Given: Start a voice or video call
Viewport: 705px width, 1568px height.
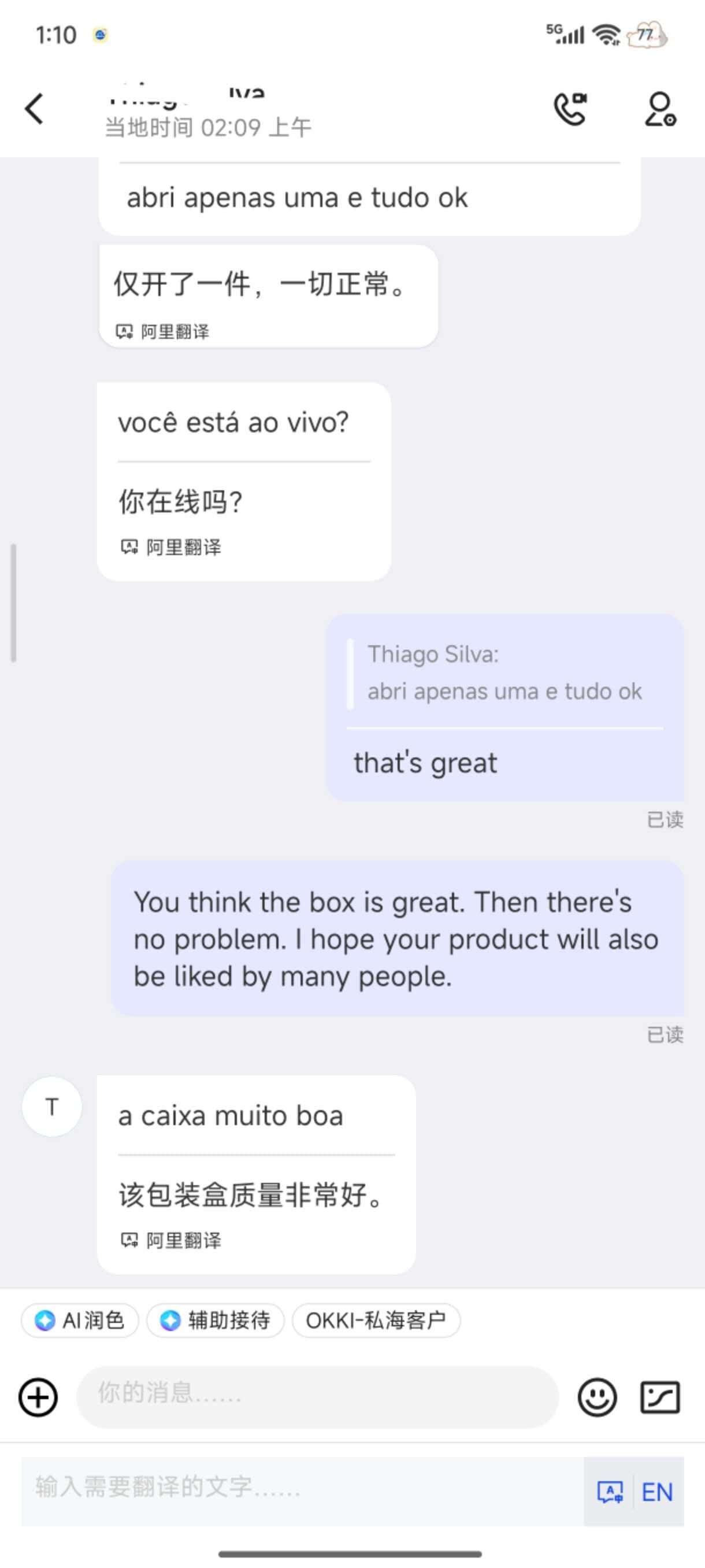Looking at the screenshot, I should pos(570,109).
